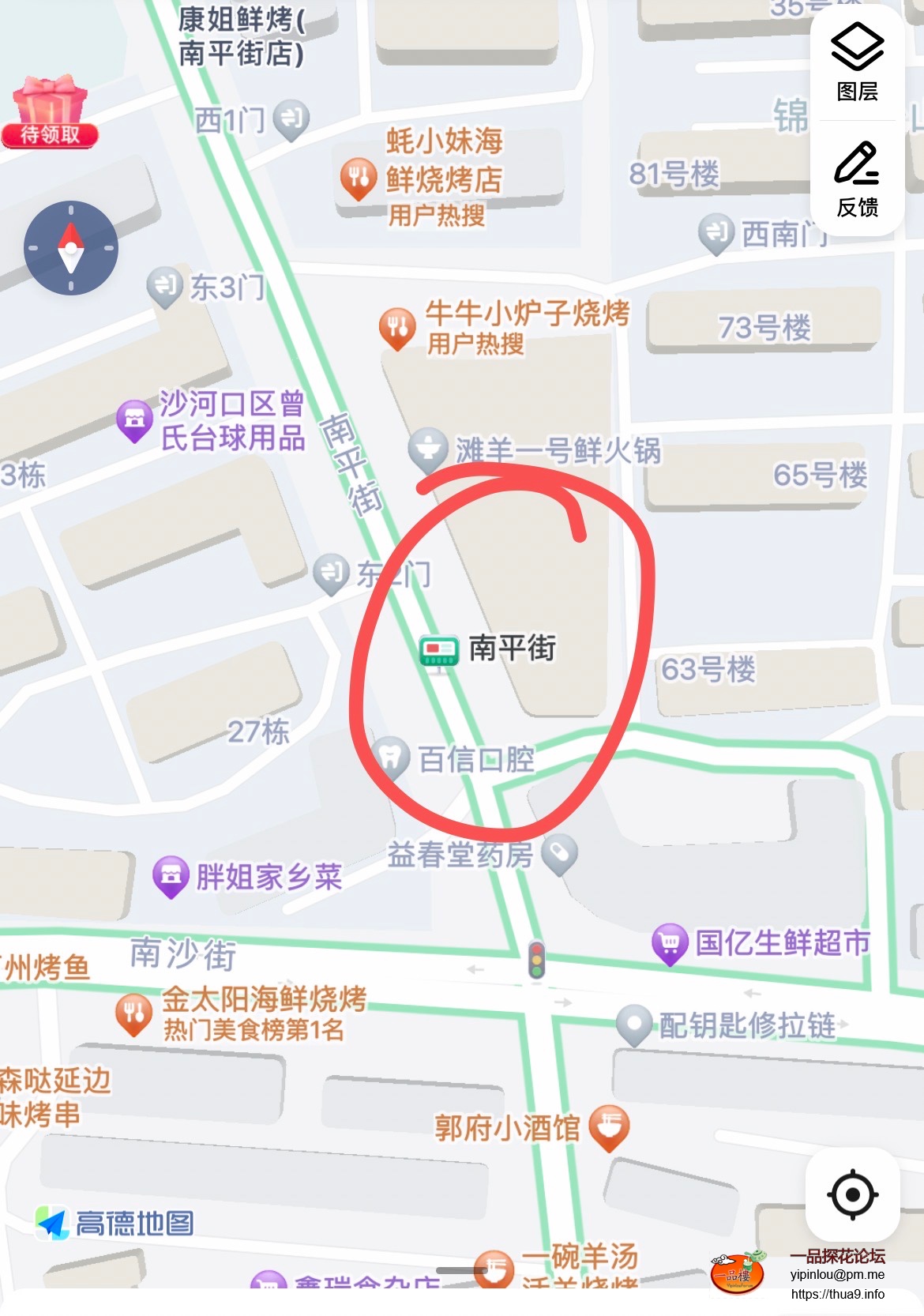The height and width of the screenshot is (1316, 924).
Task: Select the 南平街 bus stop marker
Action: [438, 650]
